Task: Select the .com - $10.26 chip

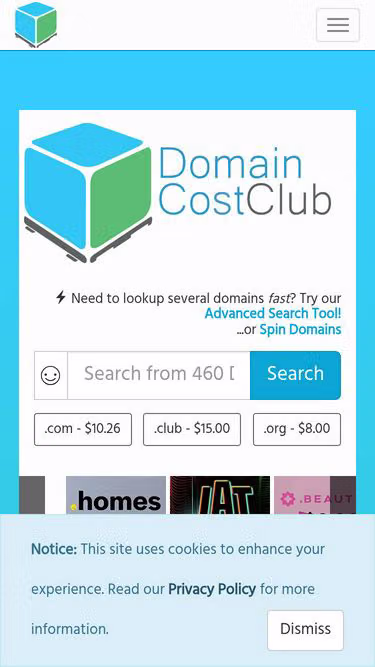Action: pos(83,429)
